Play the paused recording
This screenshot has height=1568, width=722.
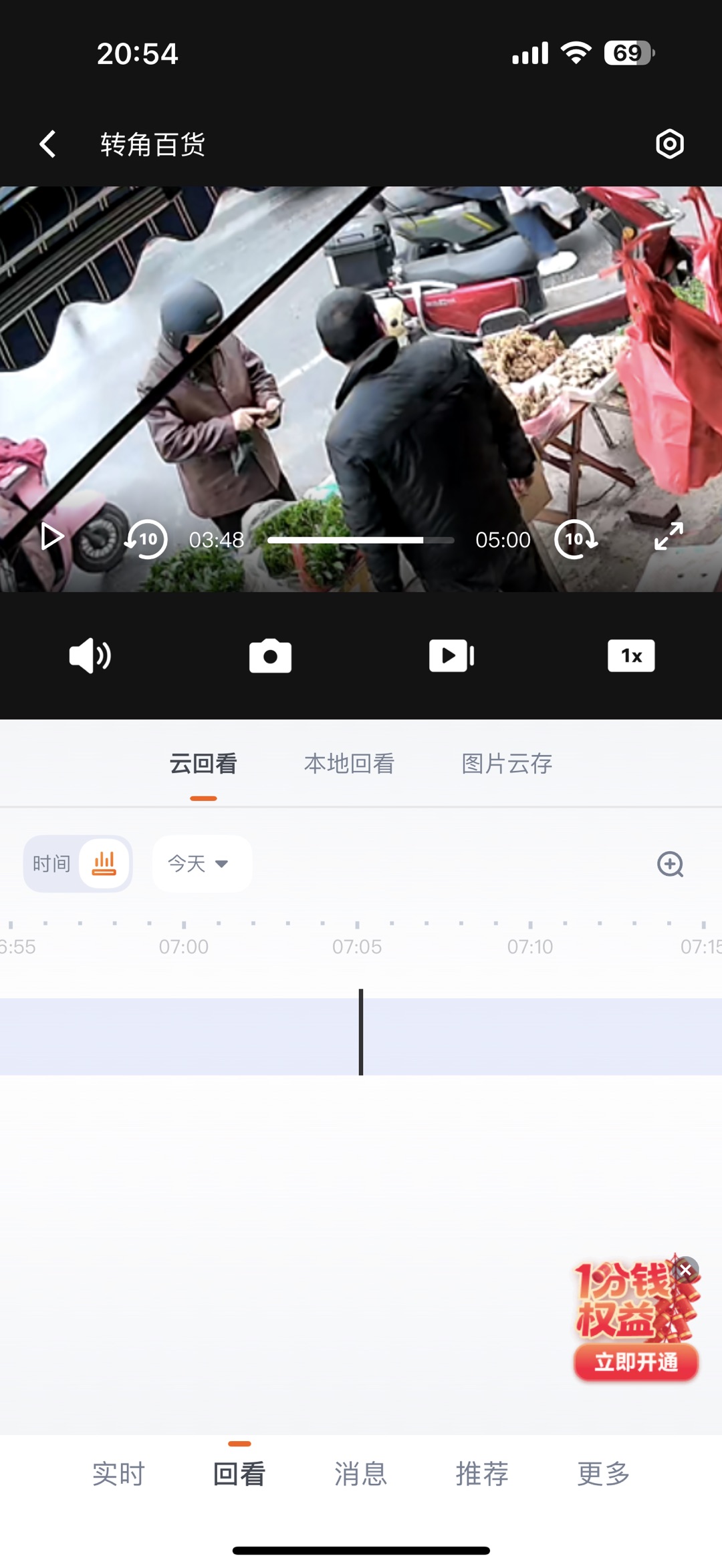[52, 537]
